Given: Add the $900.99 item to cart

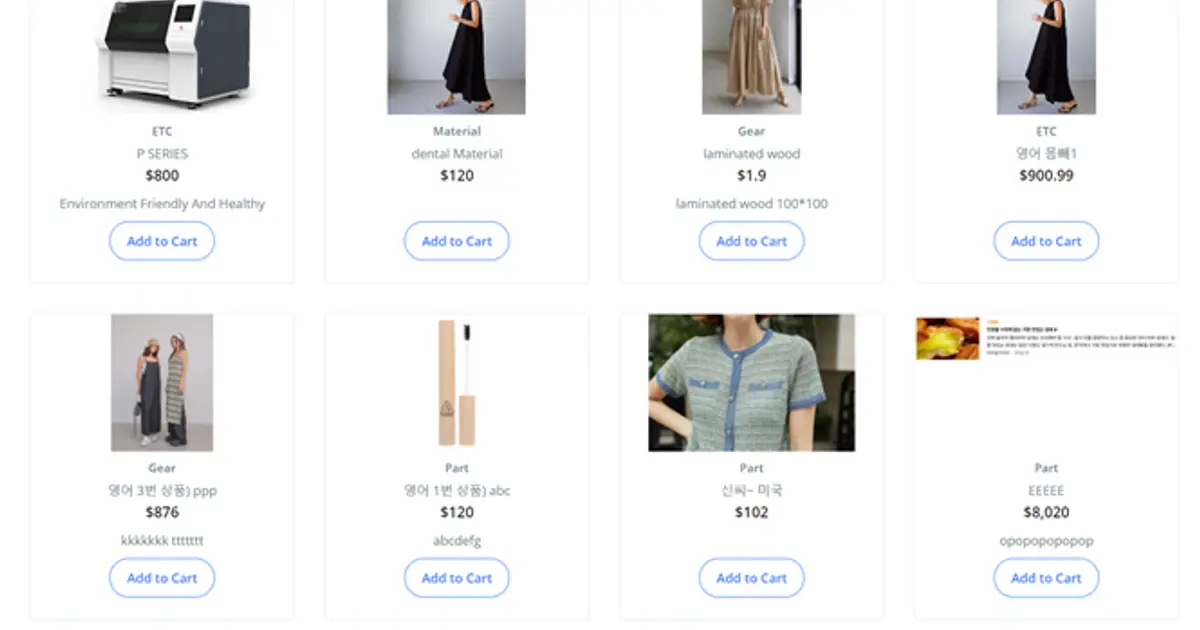Looking at the screenshot, I should coord(1046,241).
